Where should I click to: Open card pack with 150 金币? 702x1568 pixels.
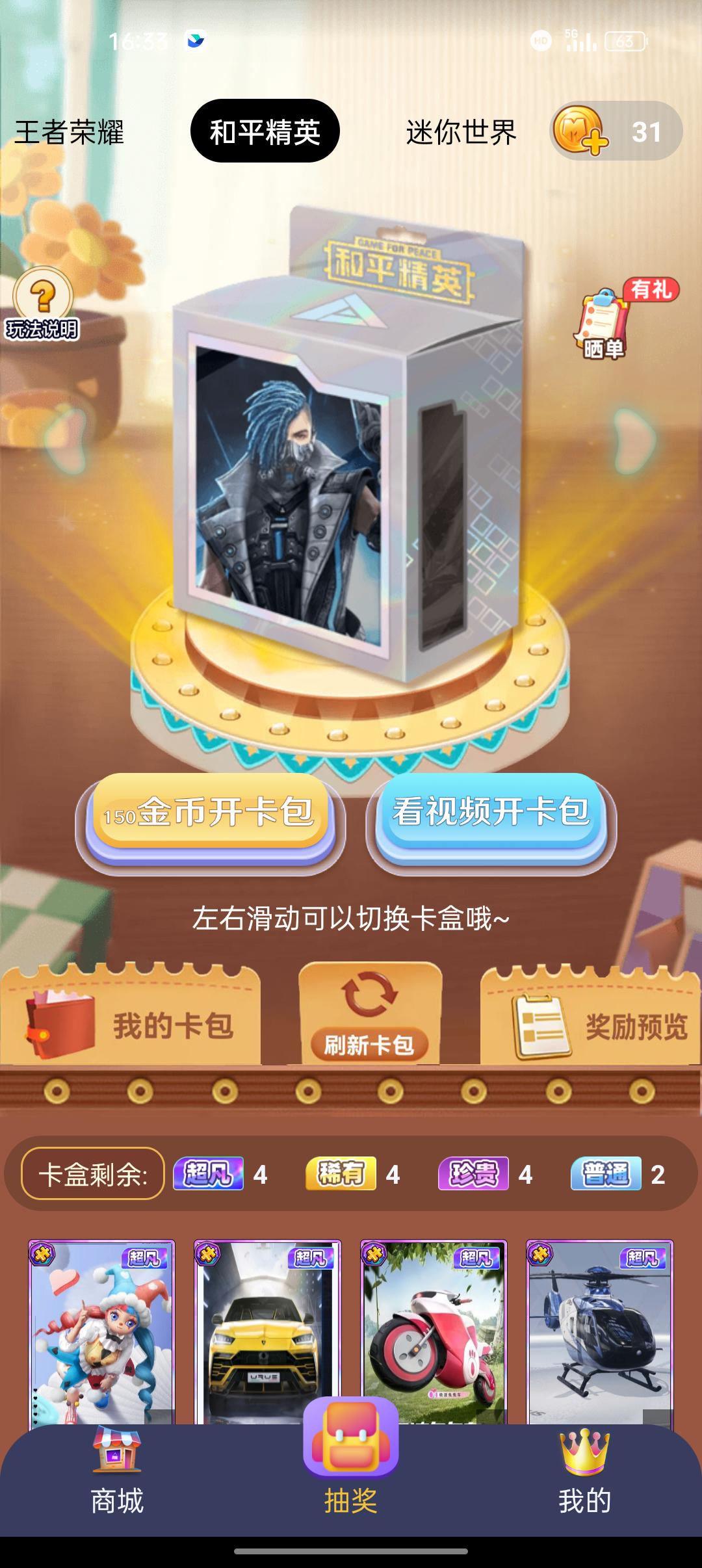click(x=210, y=813)
